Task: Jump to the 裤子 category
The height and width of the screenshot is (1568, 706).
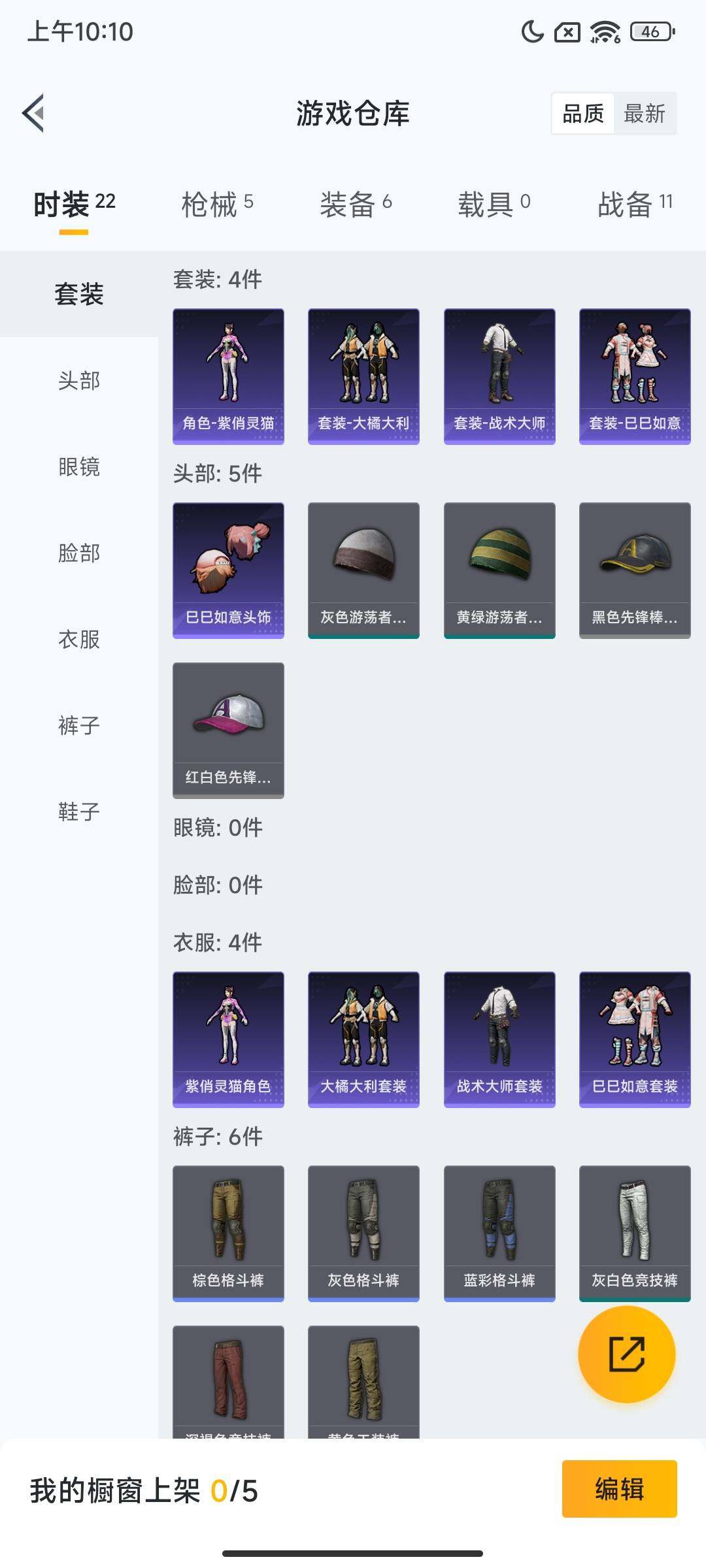Action: (x=79, y=725)
